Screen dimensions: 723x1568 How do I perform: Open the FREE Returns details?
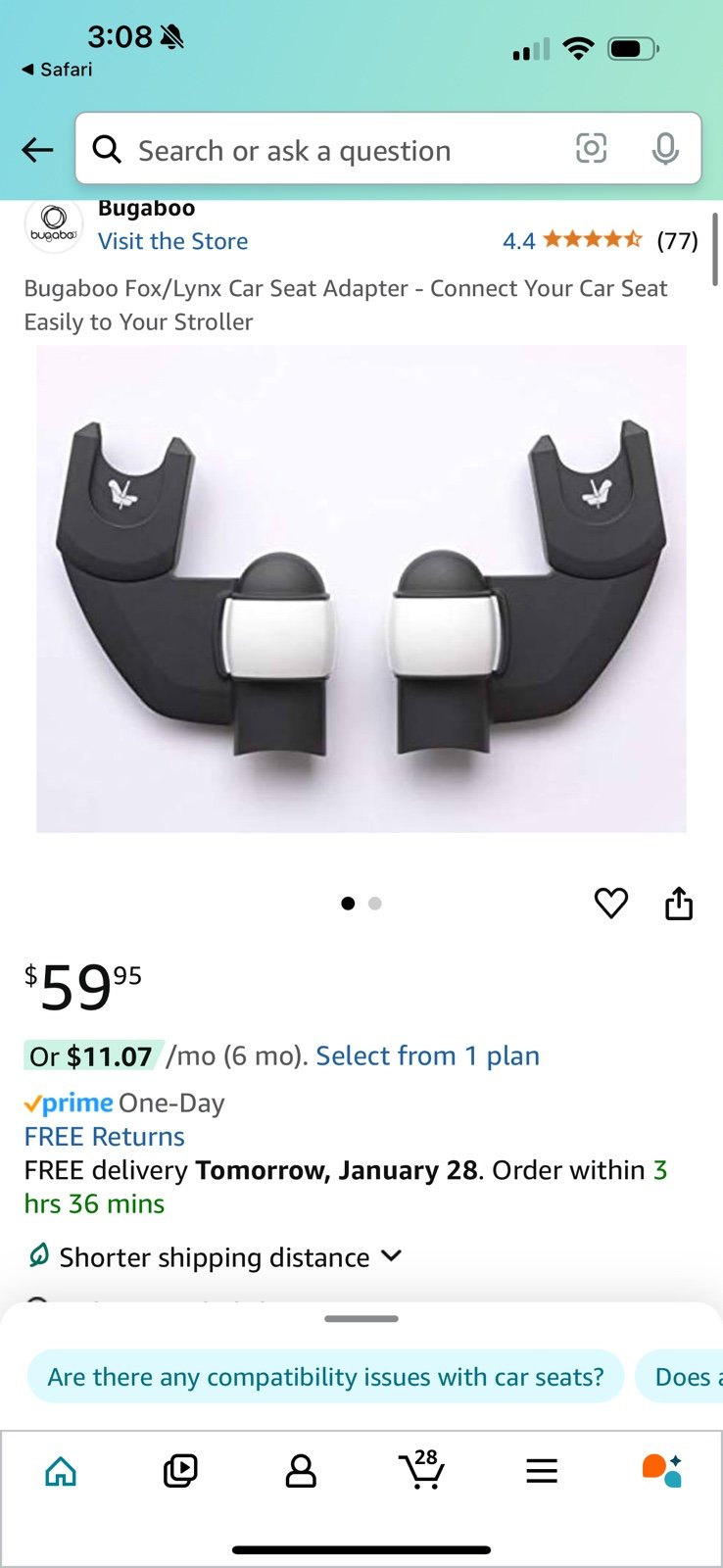pyautogui.click(x=104, y=1137)
